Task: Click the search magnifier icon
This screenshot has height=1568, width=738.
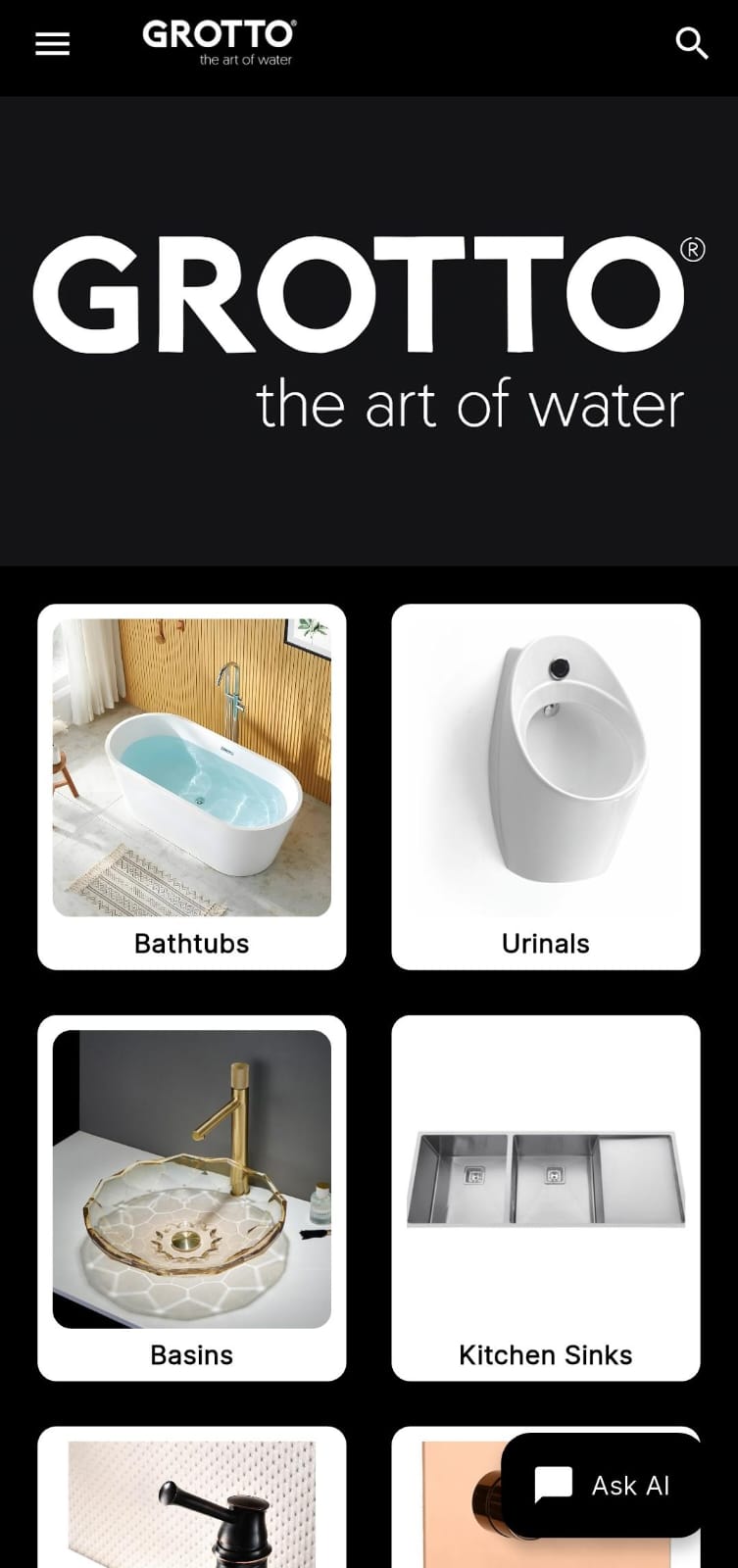Action: point(692,43)
